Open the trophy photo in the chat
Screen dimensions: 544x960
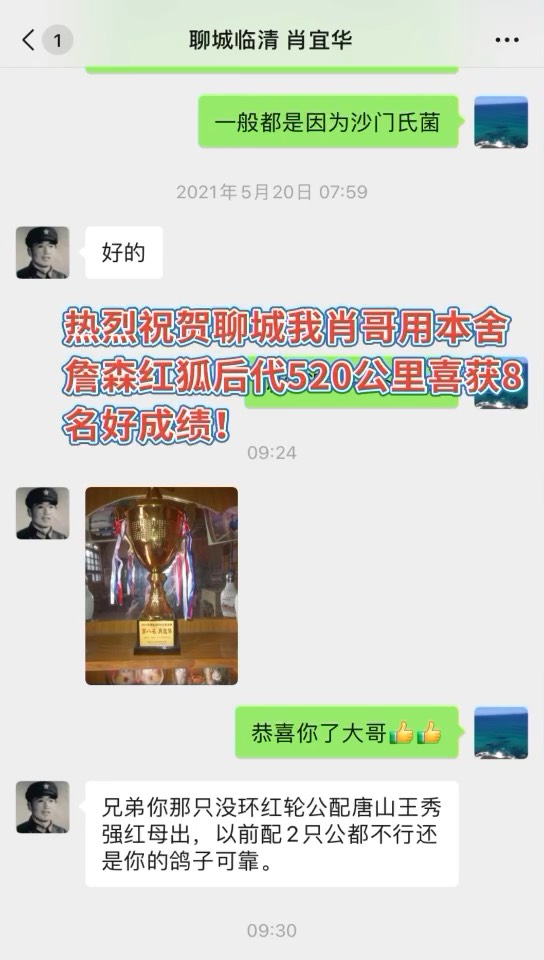click(162, 586)
